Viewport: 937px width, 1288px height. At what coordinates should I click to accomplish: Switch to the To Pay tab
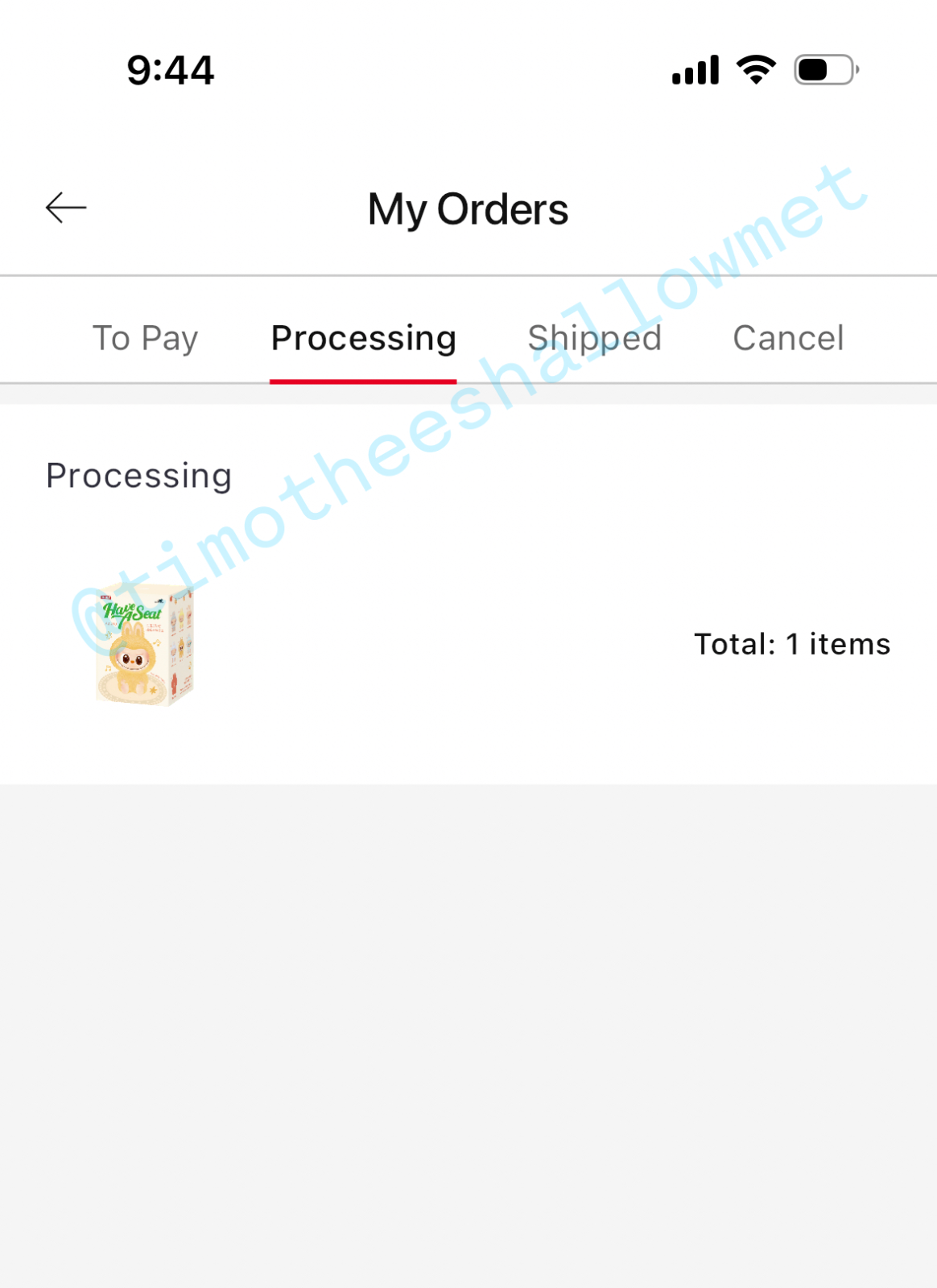pos(145,338)
